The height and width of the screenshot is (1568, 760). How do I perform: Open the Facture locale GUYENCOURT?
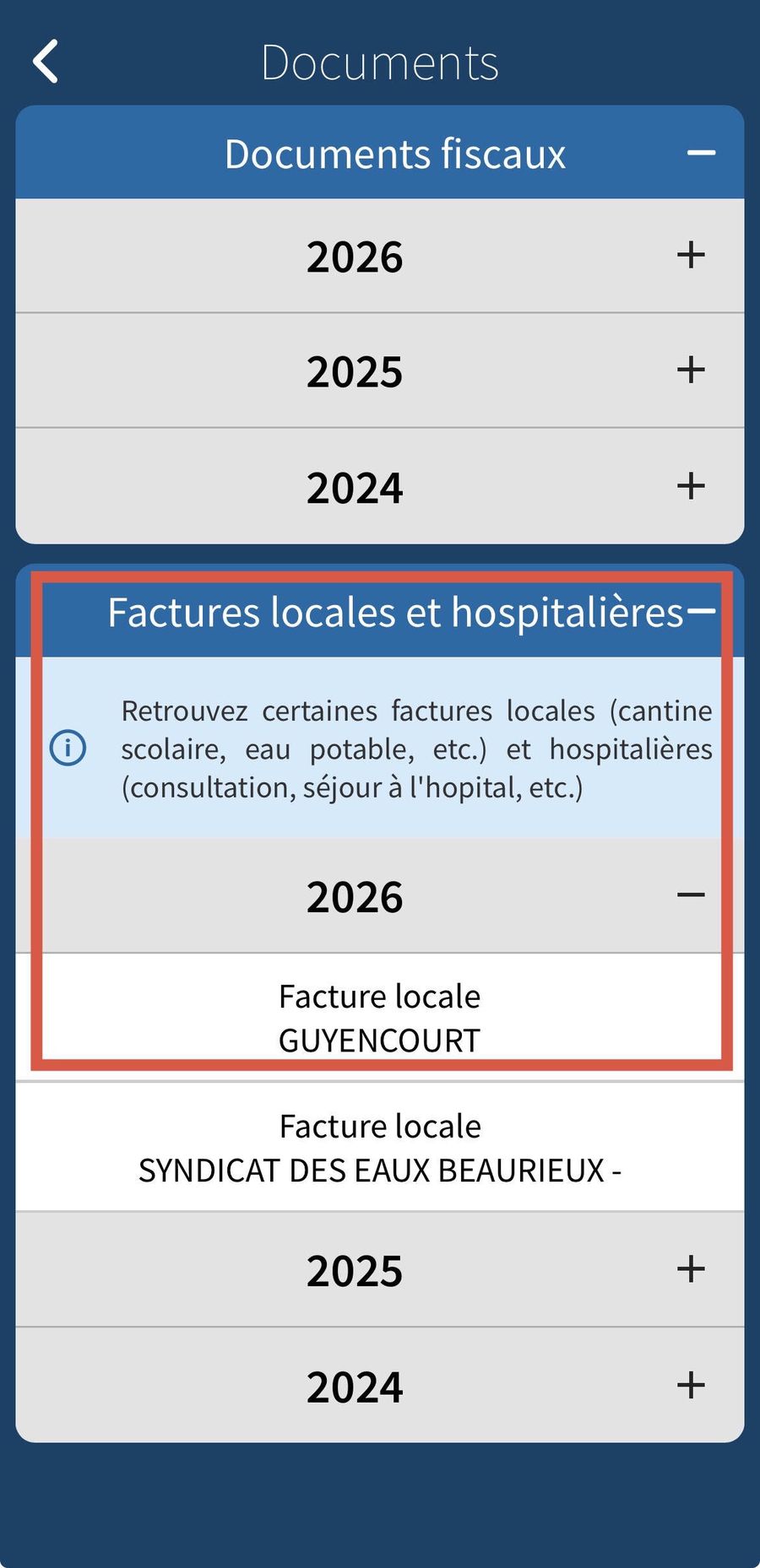tap(379, 1018)
